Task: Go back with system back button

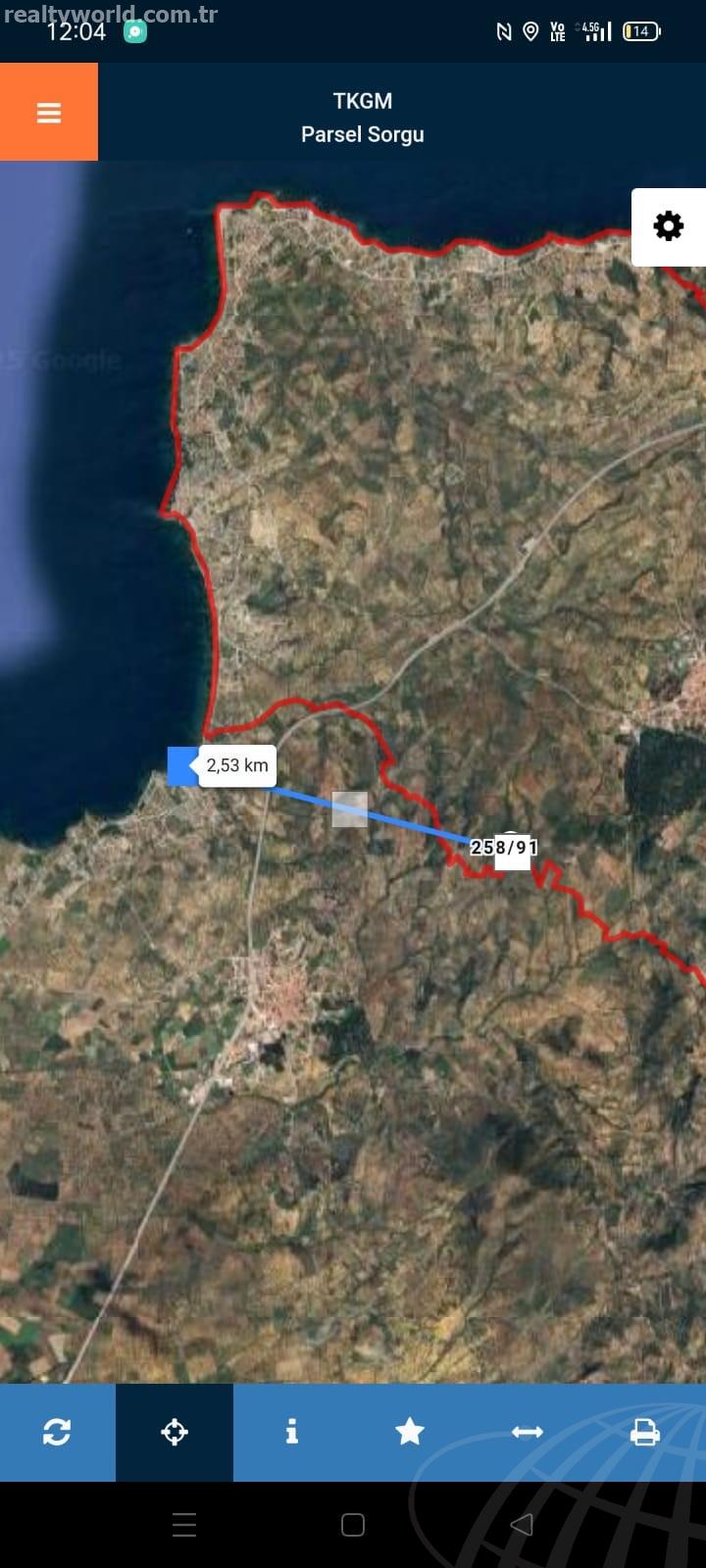Action: click(x=522, y=1525)
